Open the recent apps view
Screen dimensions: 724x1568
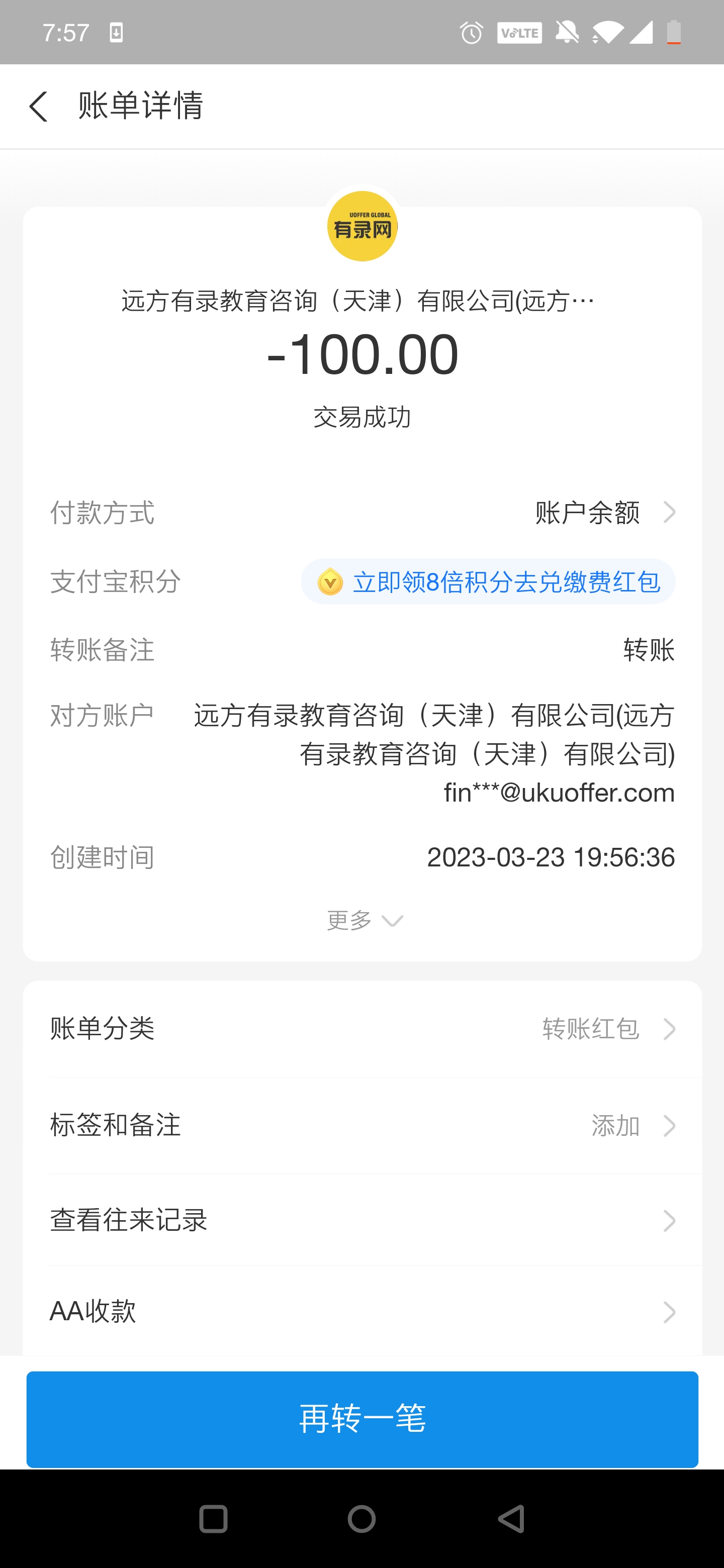(213, 1519)
